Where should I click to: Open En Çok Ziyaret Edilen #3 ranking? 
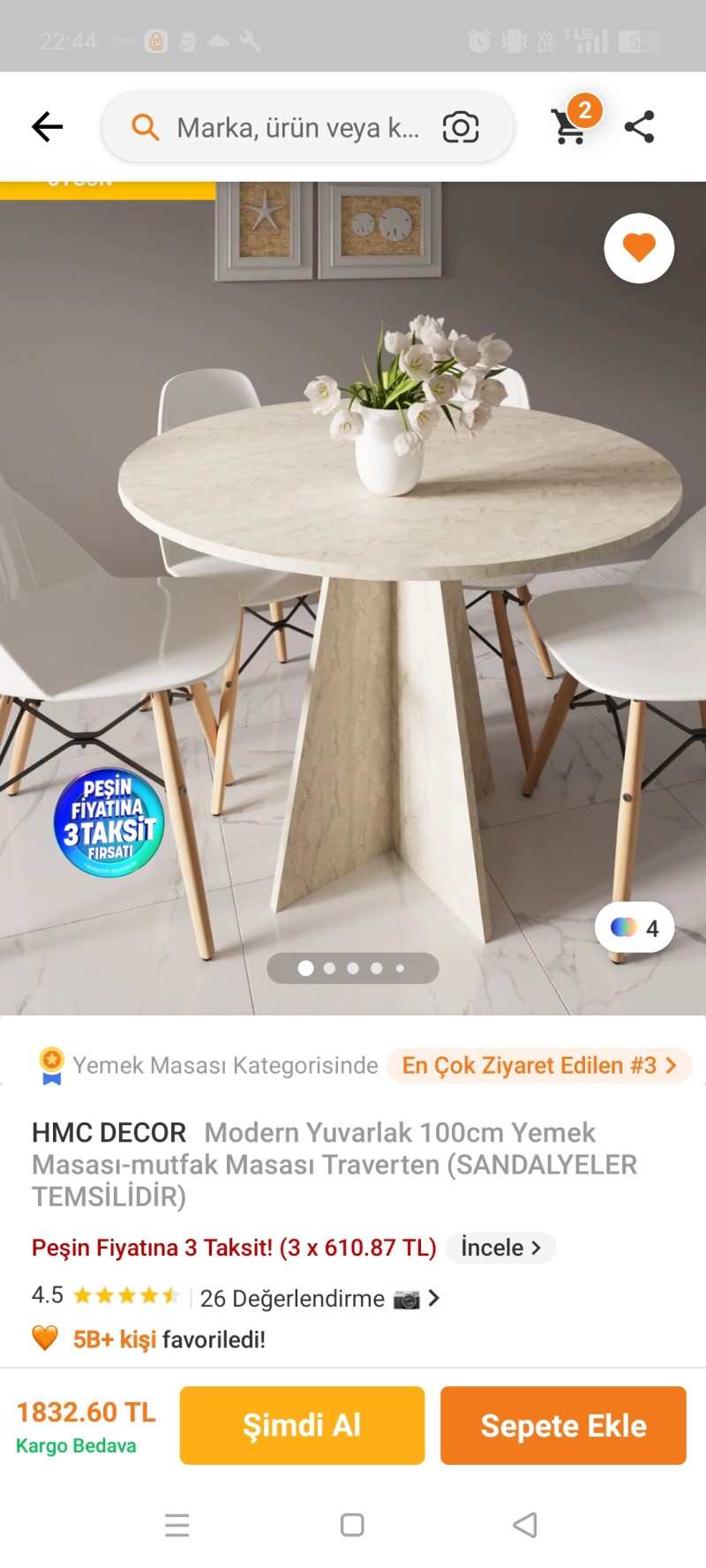click(x=538, y=1065)
